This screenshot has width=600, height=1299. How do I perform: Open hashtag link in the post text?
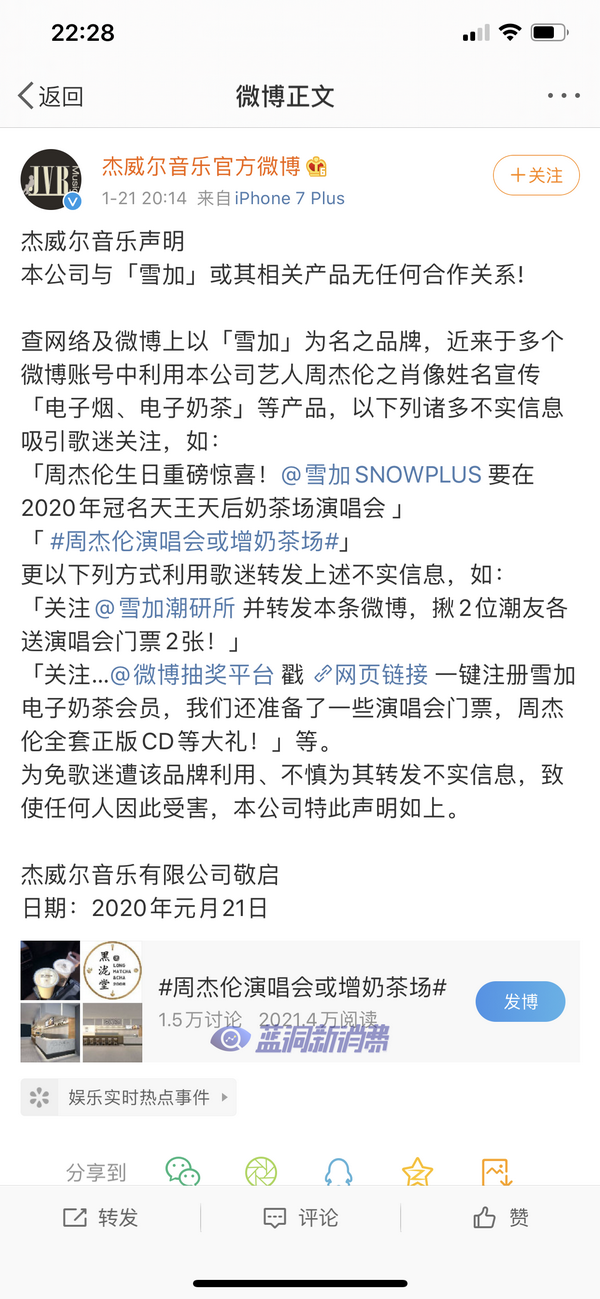click(198, 541)
